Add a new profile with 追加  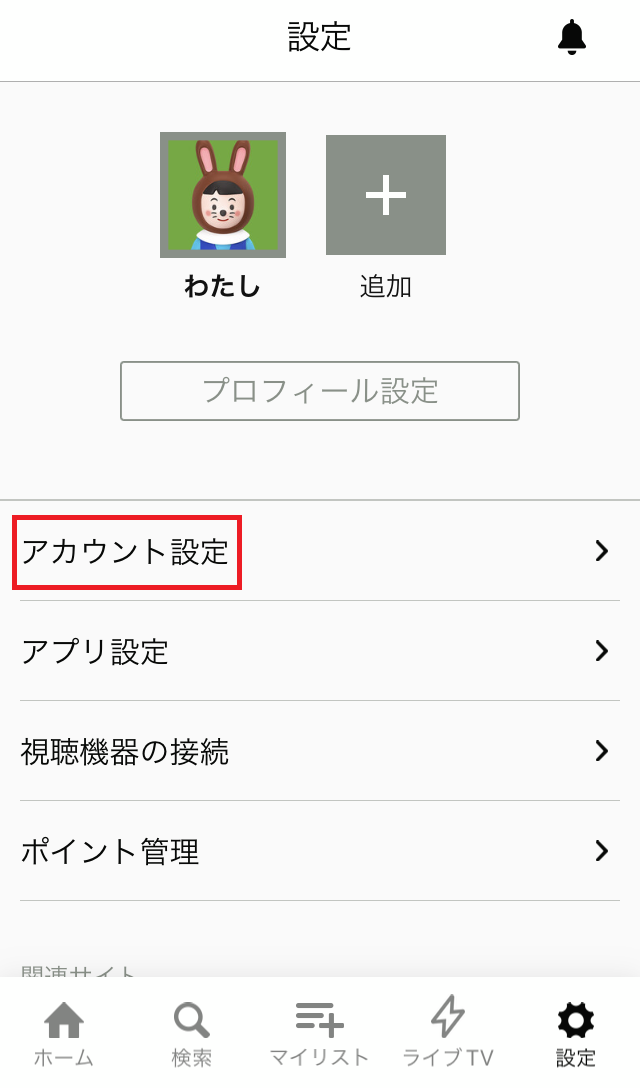pyautogui.click(x=386, y=195)
